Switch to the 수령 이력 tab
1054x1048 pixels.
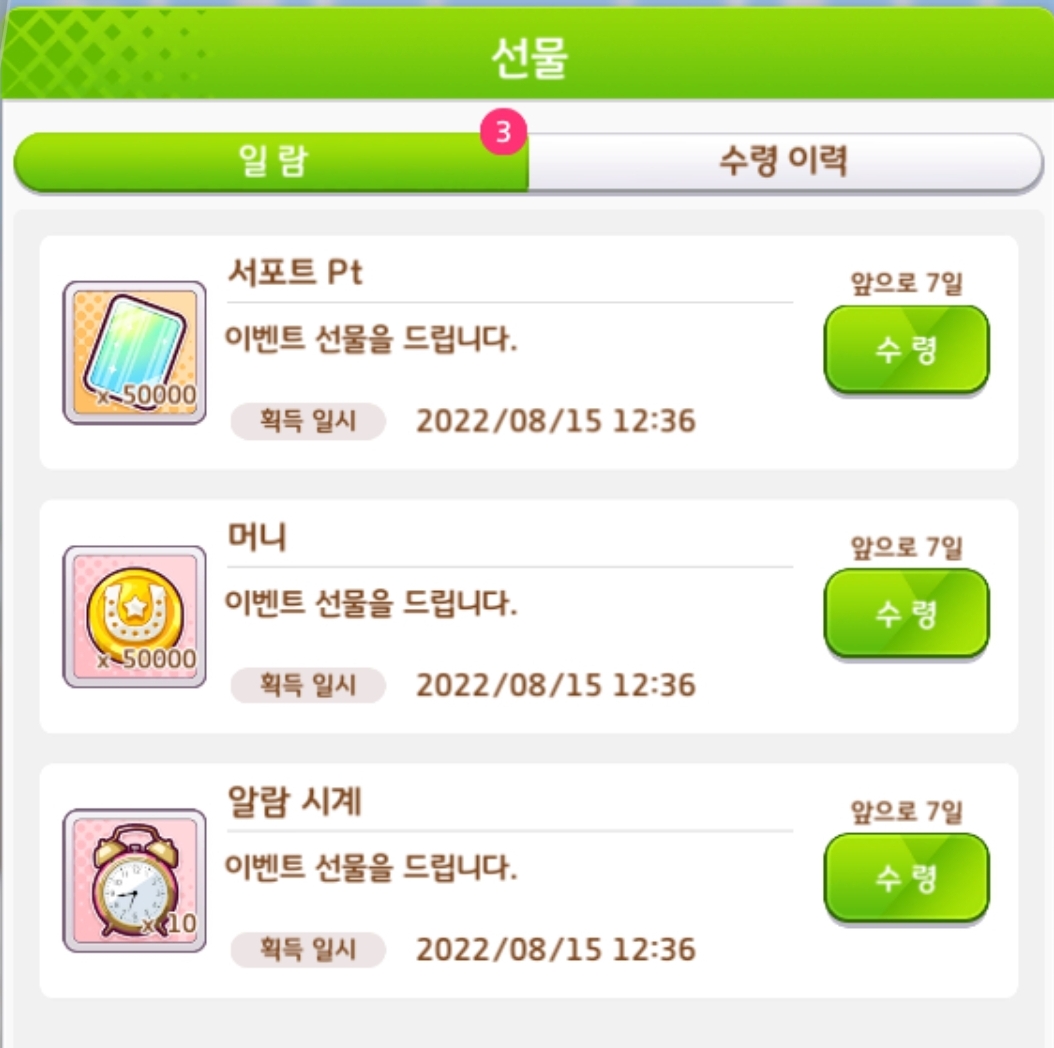tap(784, 161)
